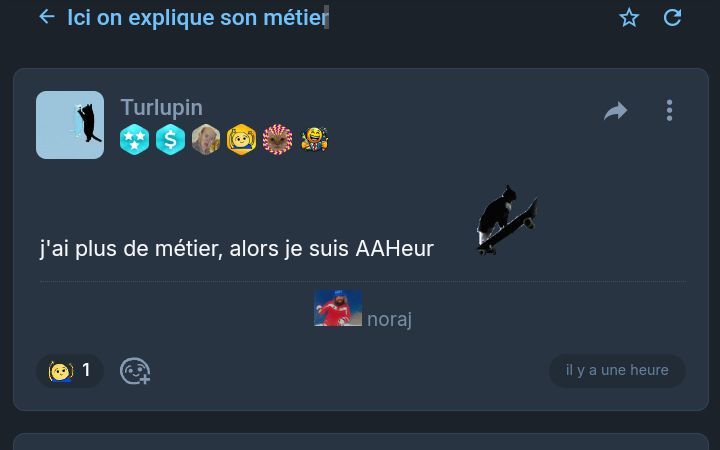720x450 pixels.
Task: Share Turlupin's post
Action: tap(616, 111)
